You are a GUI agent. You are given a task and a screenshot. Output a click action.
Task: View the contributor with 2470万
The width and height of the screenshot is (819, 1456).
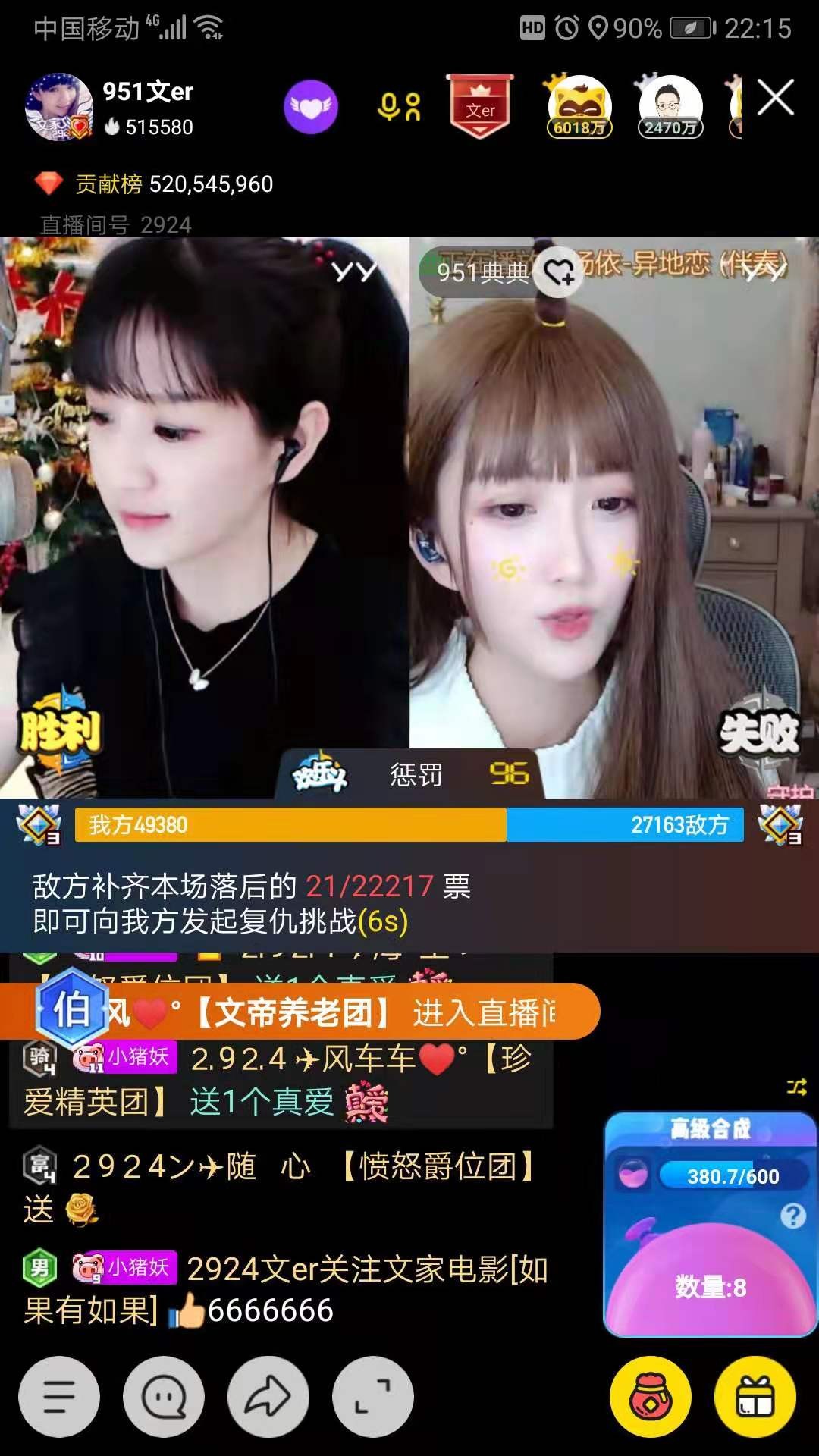(670, 107)
